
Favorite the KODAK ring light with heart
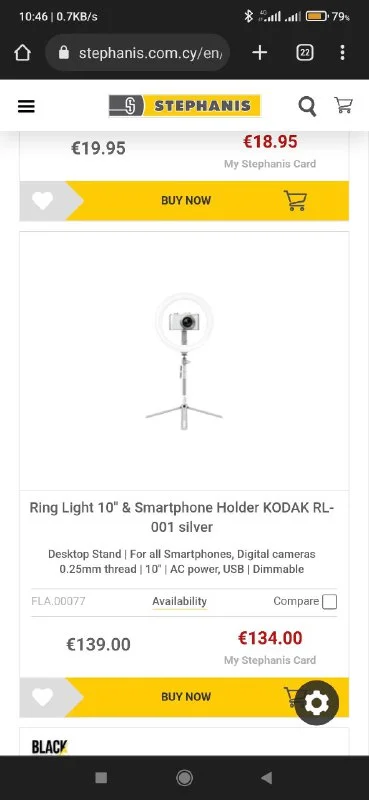pyautogui.click(x=42, y=697)
